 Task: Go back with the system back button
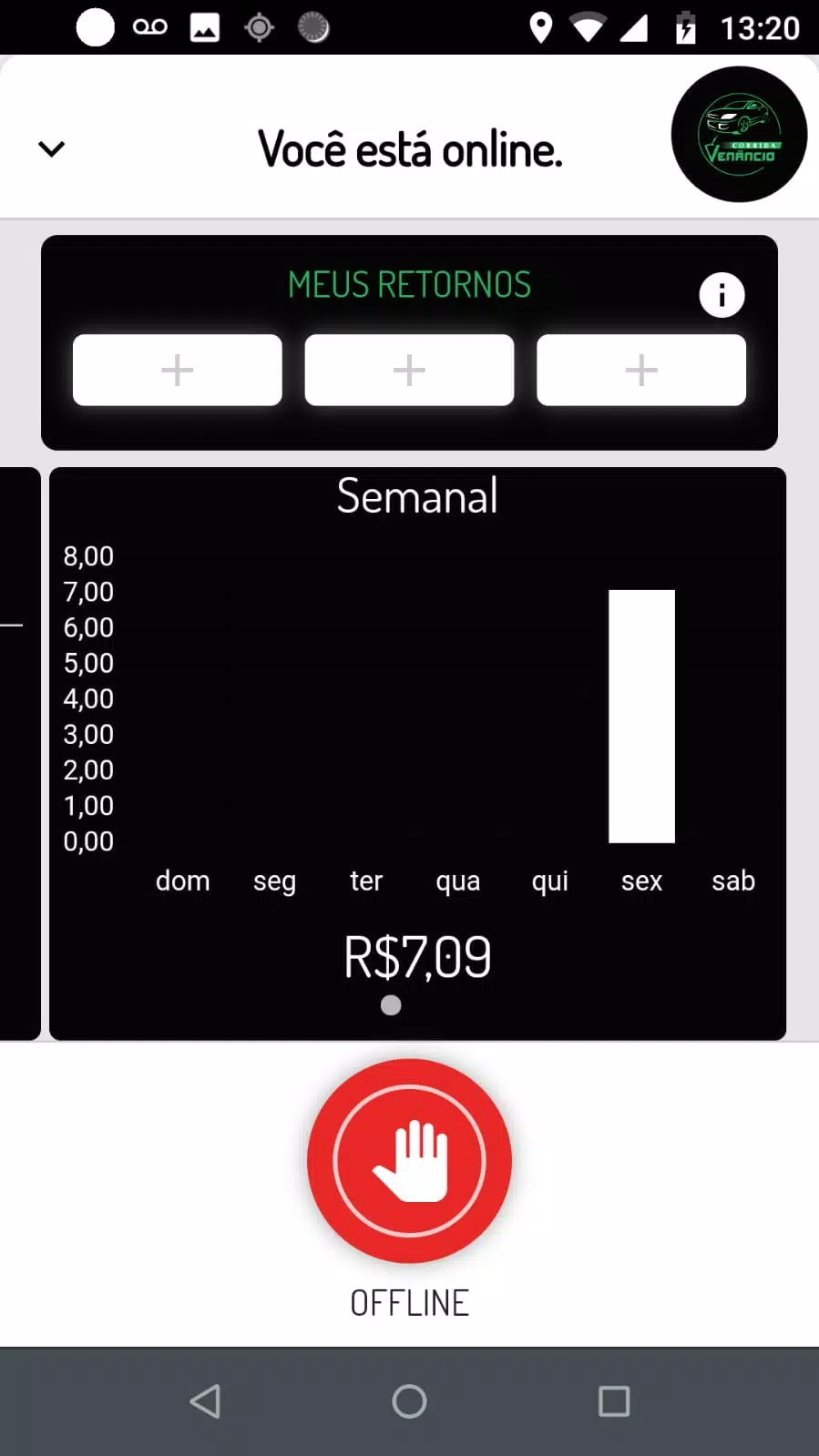coord(205,1401)
